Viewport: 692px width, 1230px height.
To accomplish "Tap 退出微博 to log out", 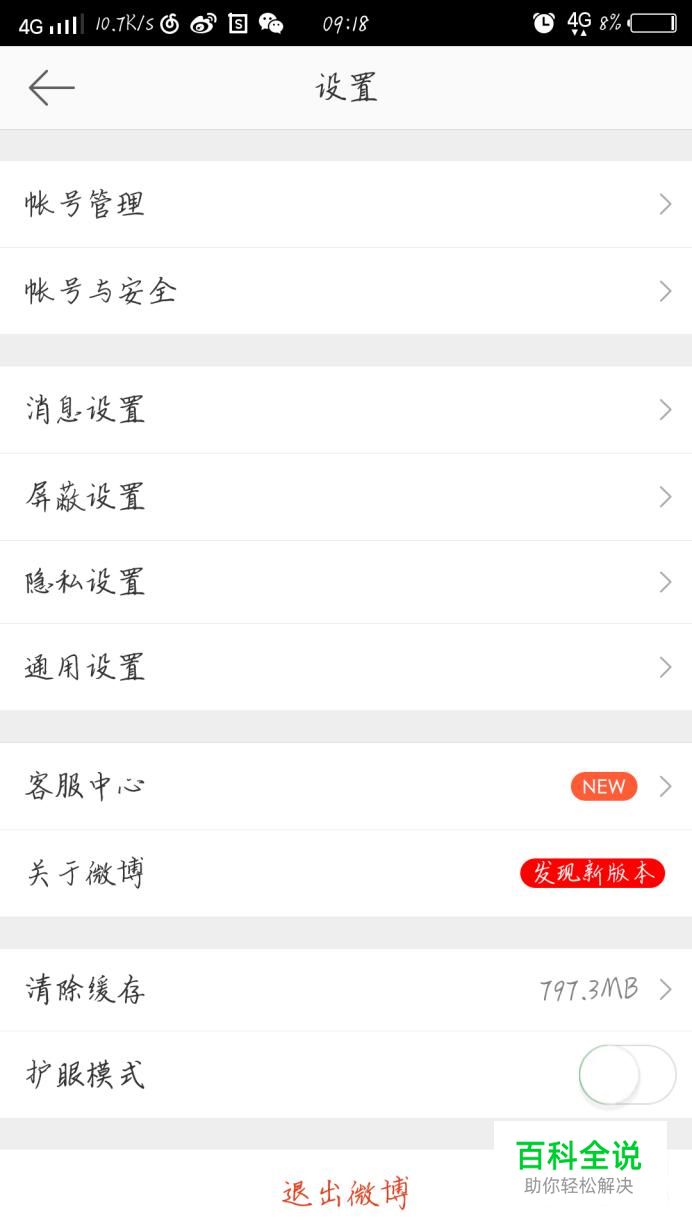I will (346, 1192).
